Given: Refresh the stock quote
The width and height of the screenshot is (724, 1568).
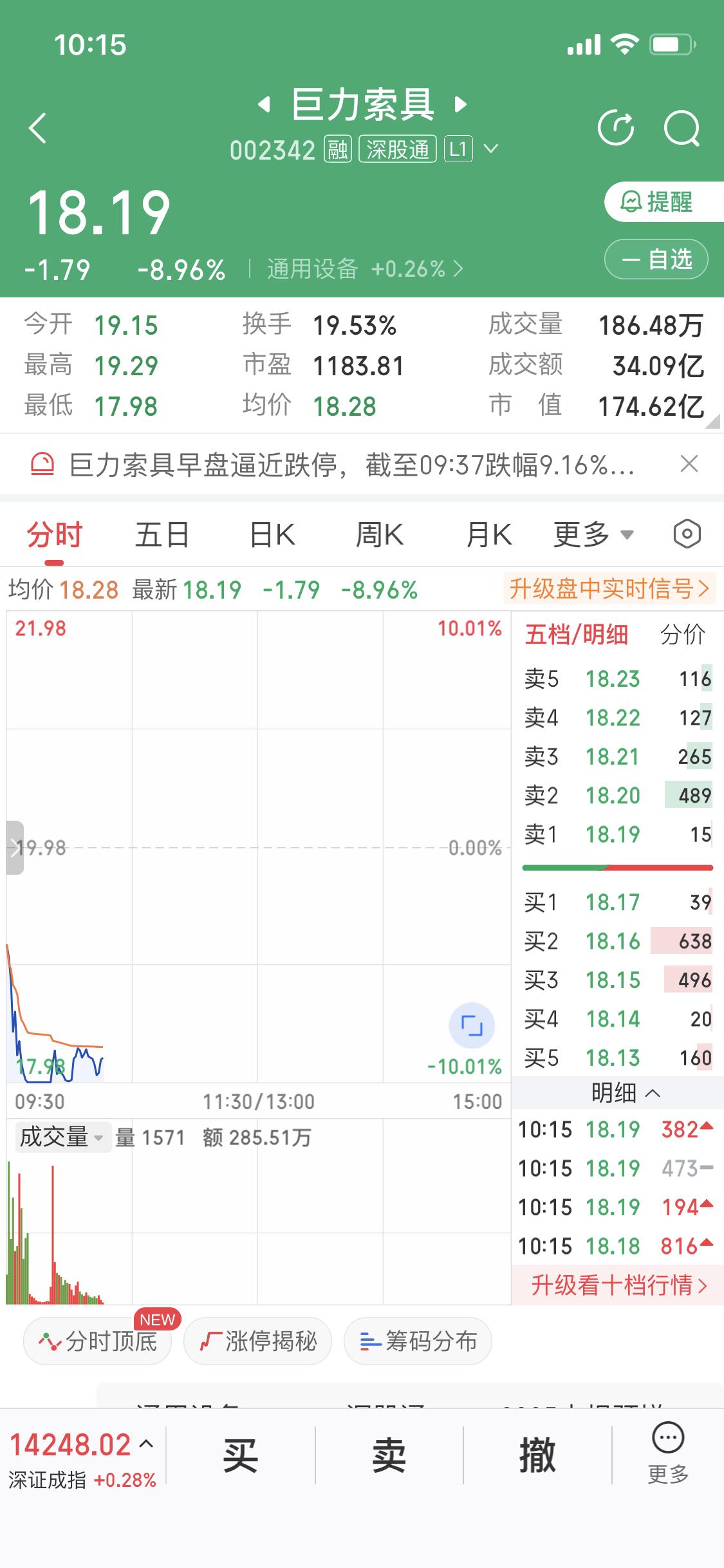Looking at the screenshot, I should pyautogui.click(x=617, y=127).
